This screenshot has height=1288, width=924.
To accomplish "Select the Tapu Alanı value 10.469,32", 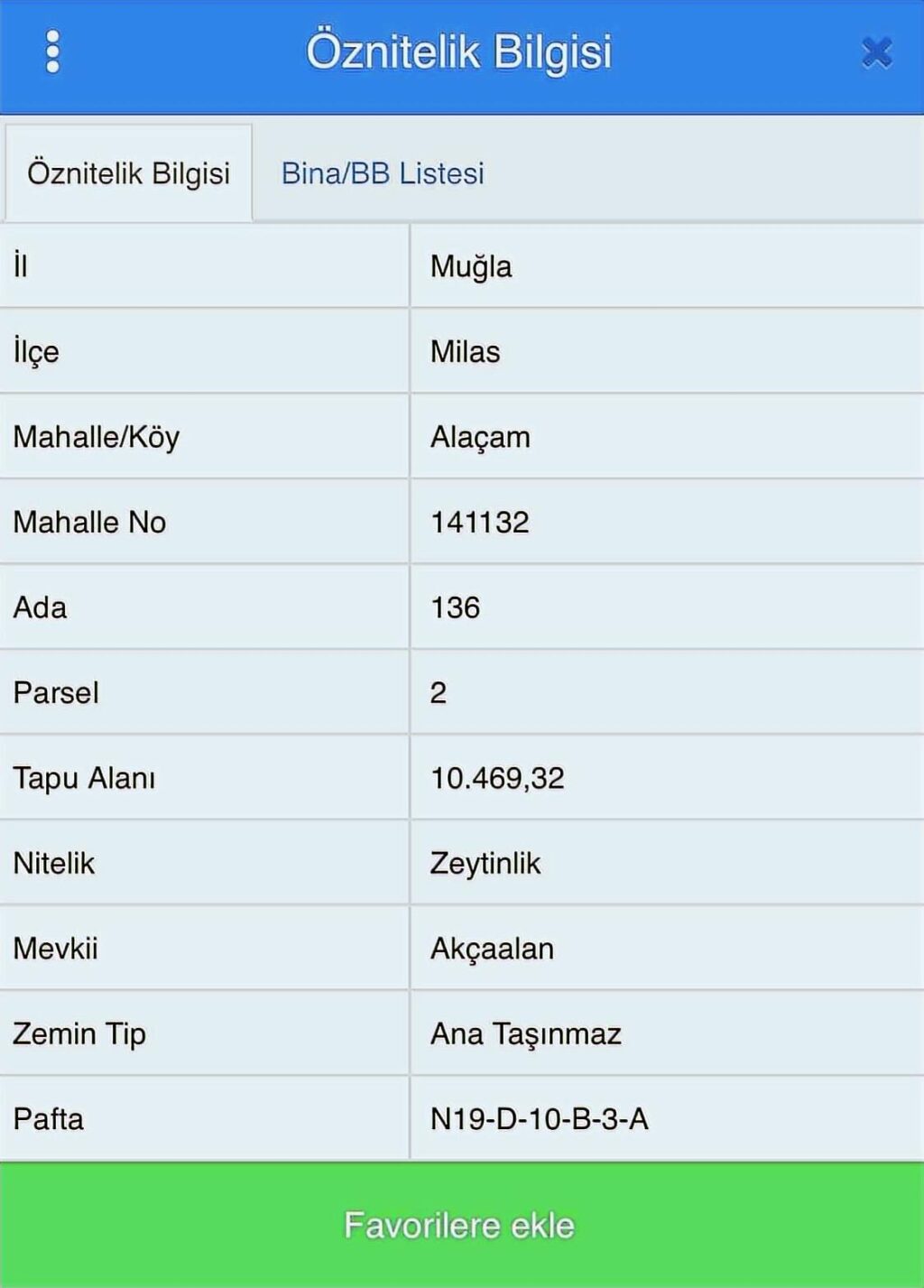I will (x=497, y=777).
